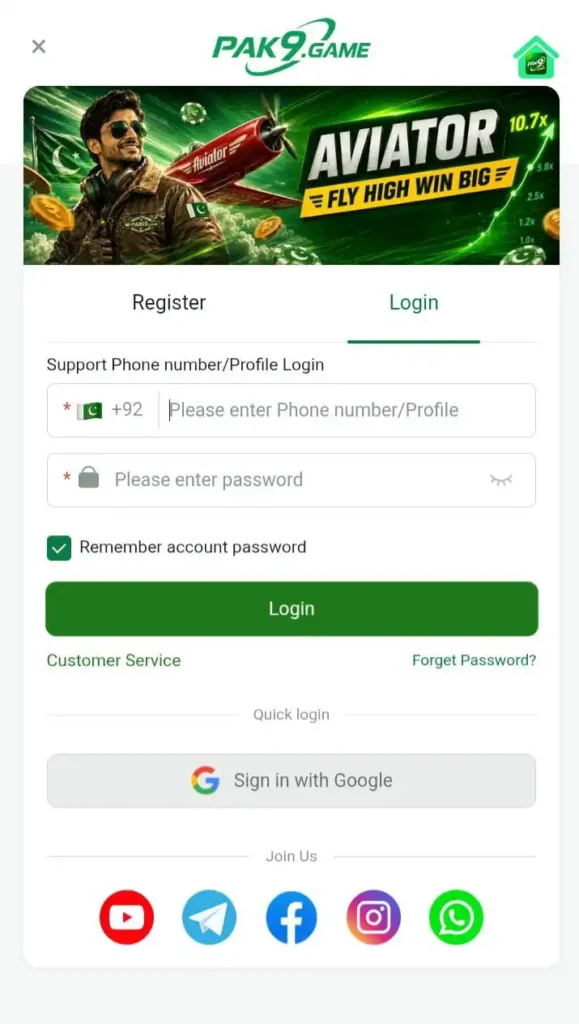This screenshot has width=579, height=1024.
Task: Close the login dialog
Action: point(39,46)
